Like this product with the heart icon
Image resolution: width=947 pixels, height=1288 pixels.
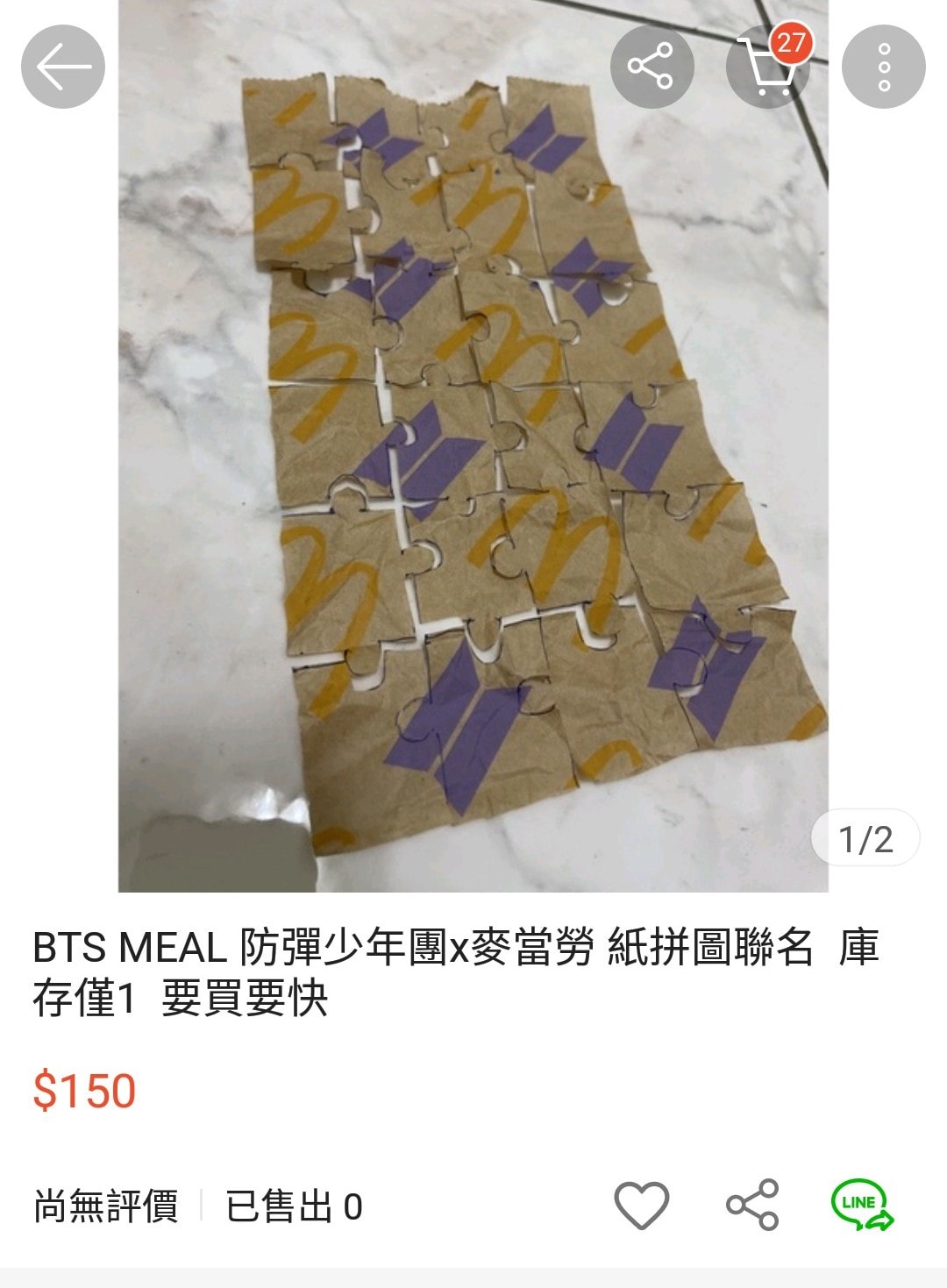click(641, 1206)
